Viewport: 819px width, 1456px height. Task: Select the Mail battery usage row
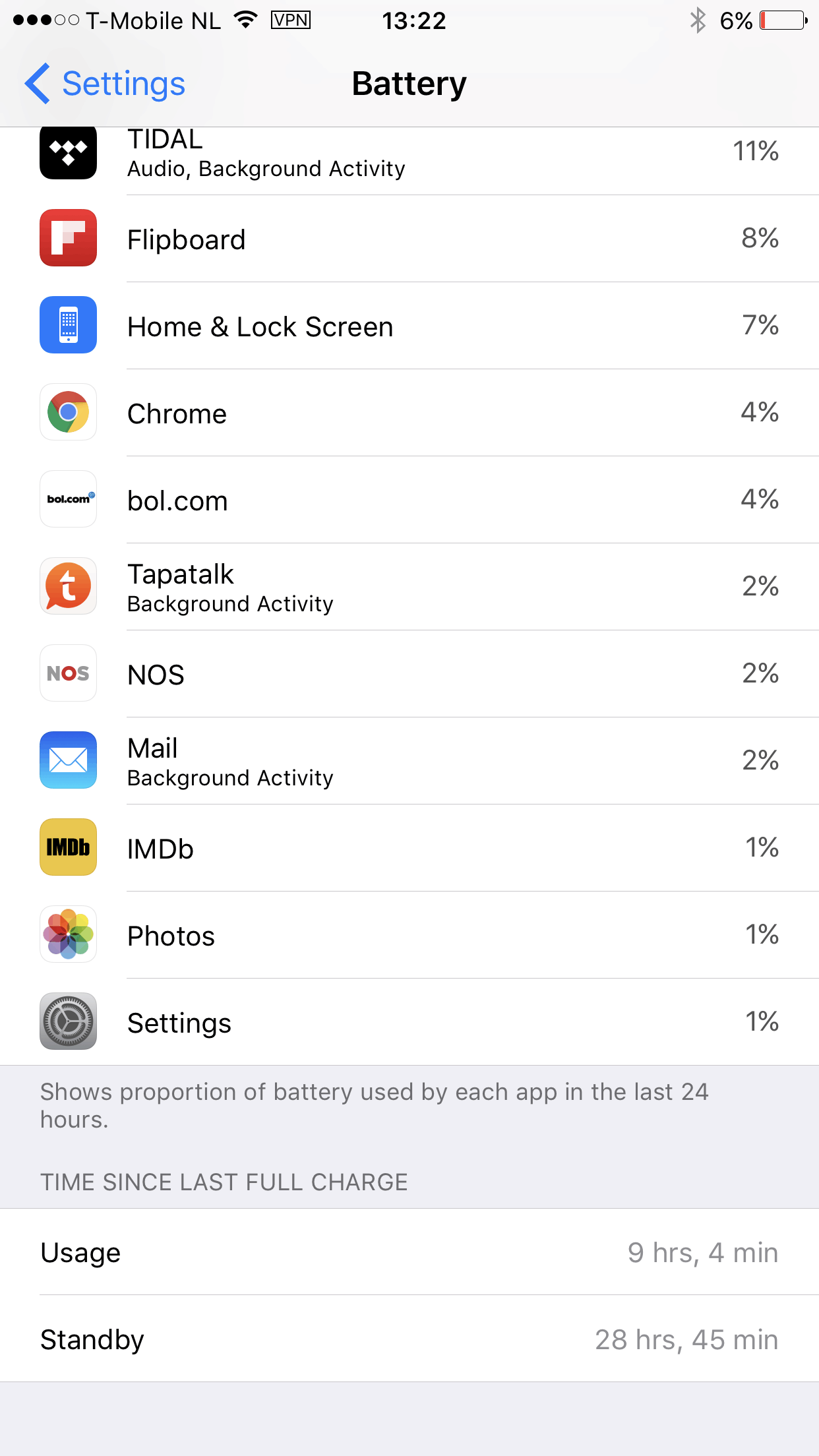coord(409,761)
